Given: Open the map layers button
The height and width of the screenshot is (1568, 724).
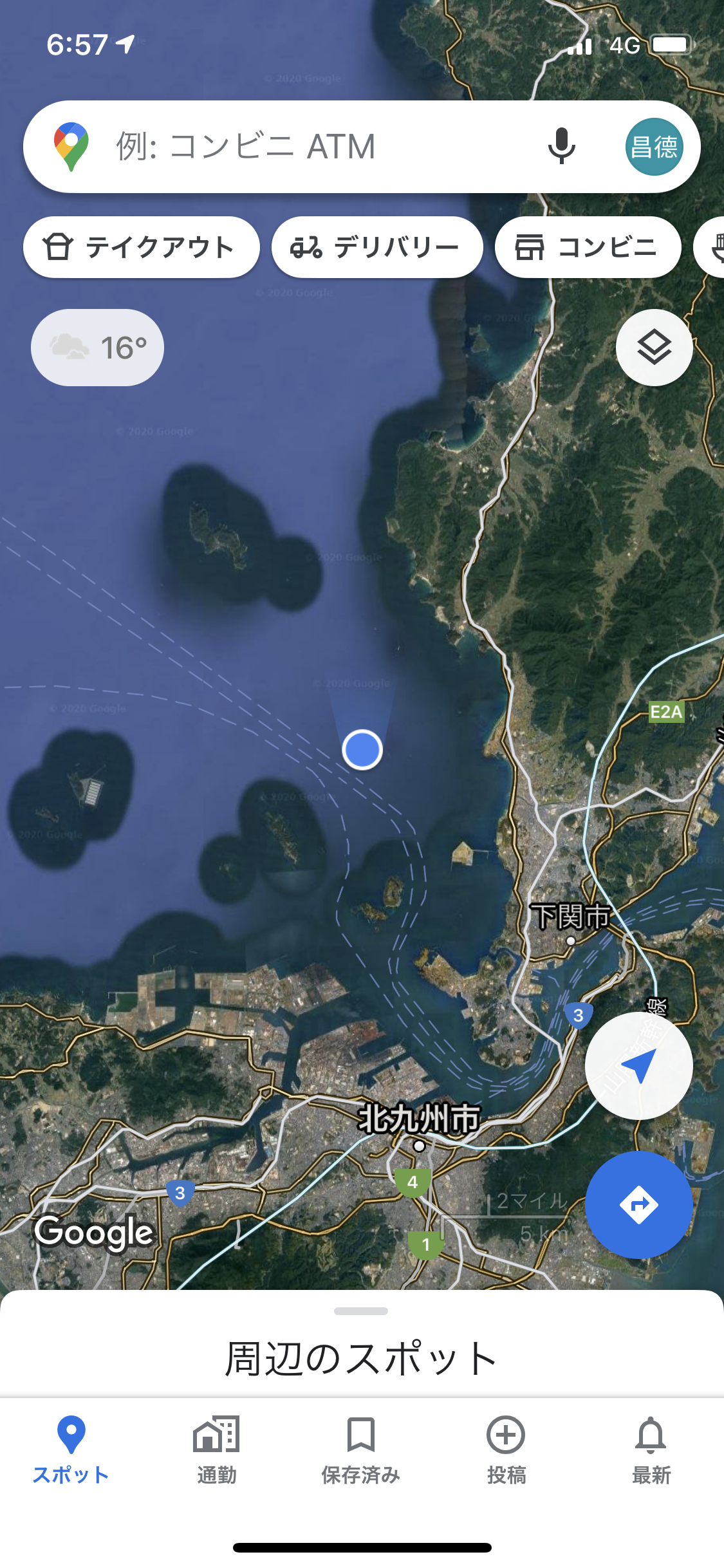Looking at the screenshot, I should click(654, 348).
